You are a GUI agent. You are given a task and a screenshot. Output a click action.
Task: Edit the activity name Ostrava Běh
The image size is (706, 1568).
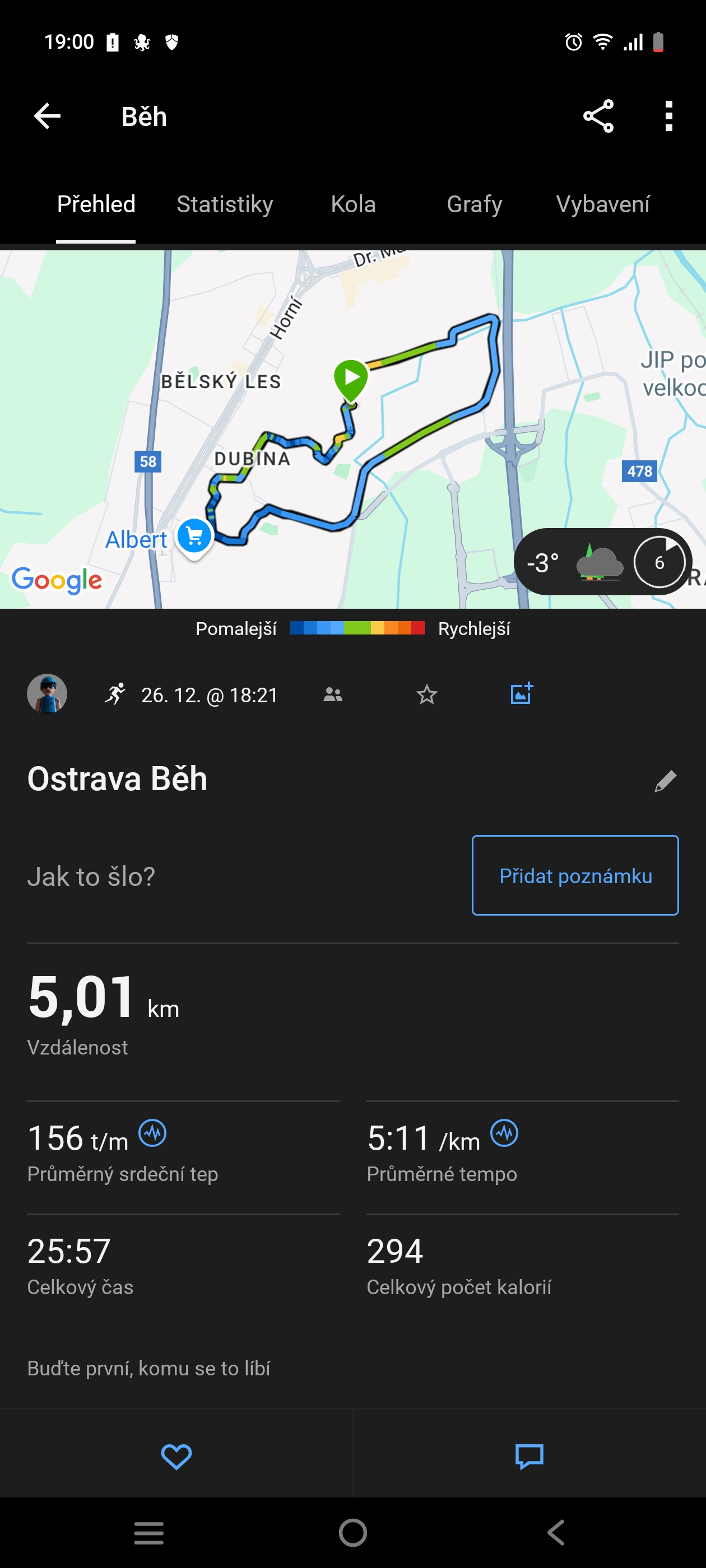[x=665, y=781]
